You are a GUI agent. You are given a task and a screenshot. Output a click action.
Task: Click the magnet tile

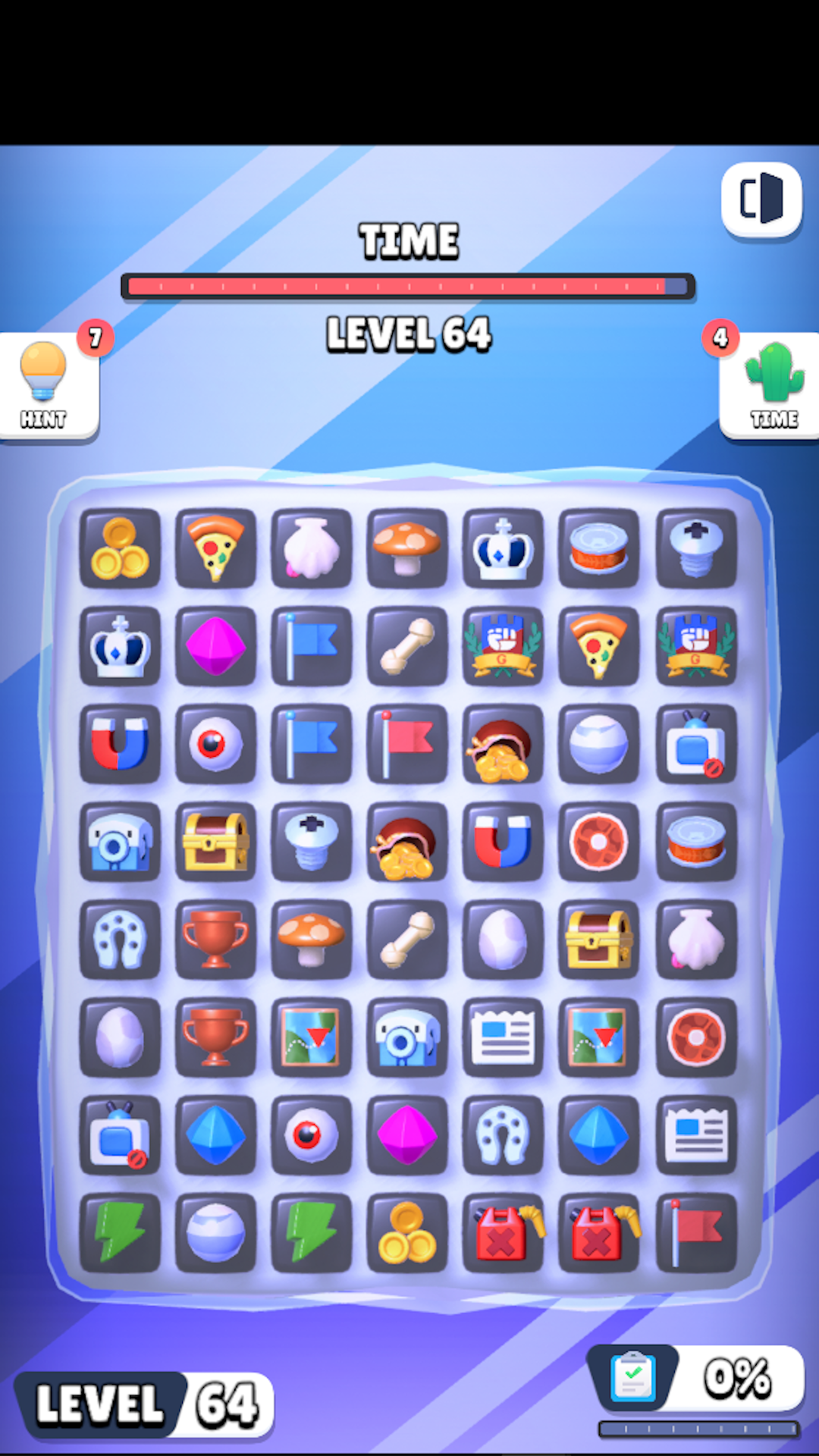(120, 744)
